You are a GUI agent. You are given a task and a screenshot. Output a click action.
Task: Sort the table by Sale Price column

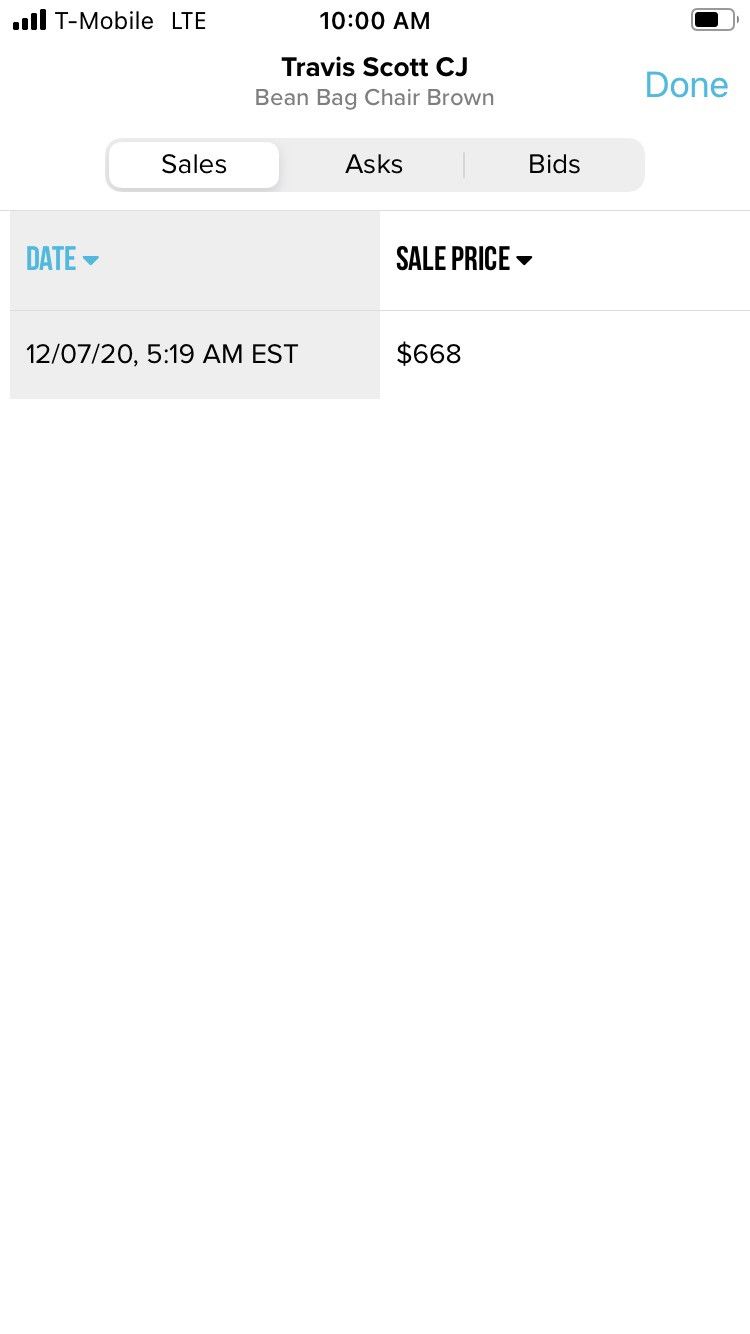point(464,259)
